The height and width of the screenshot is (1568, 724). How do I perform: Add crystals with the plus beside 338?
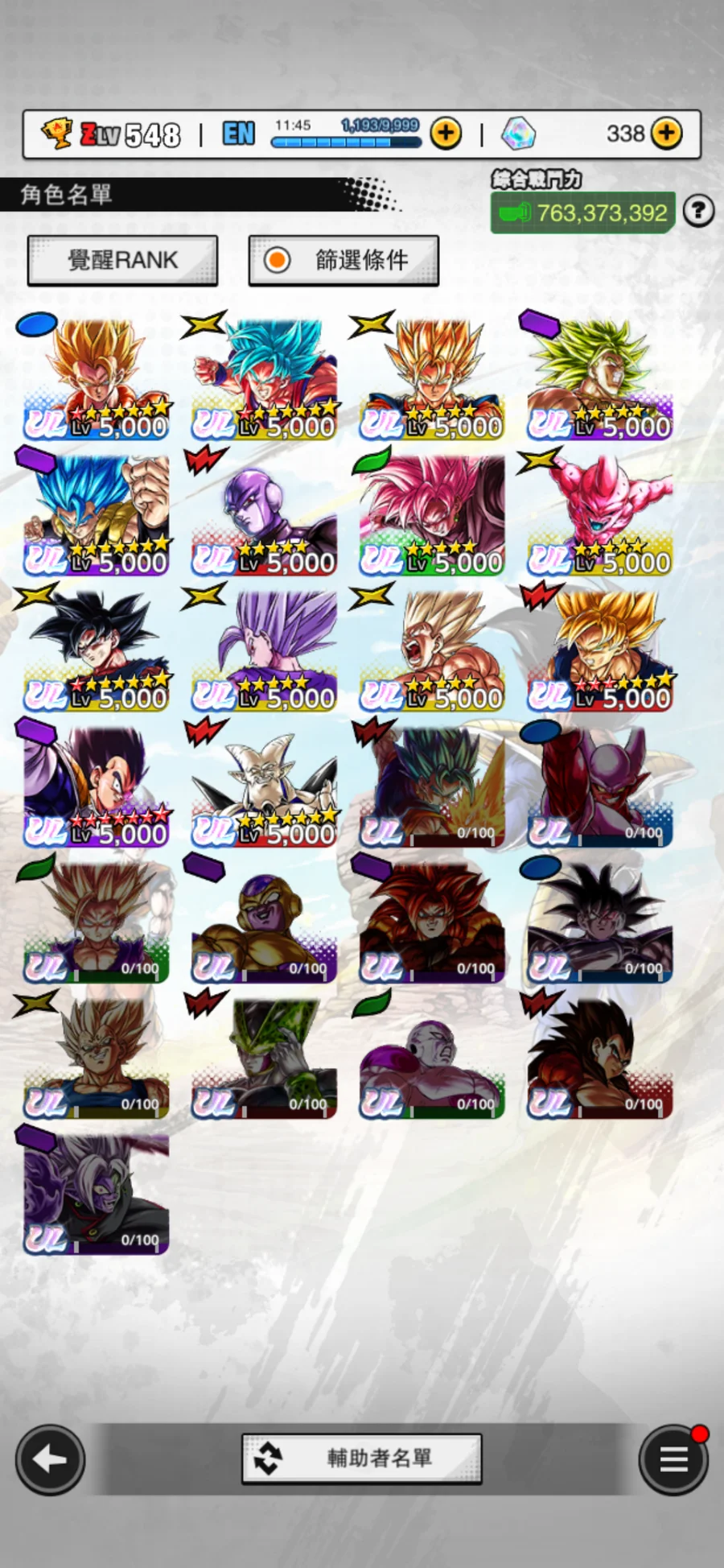tap(666, 134)
